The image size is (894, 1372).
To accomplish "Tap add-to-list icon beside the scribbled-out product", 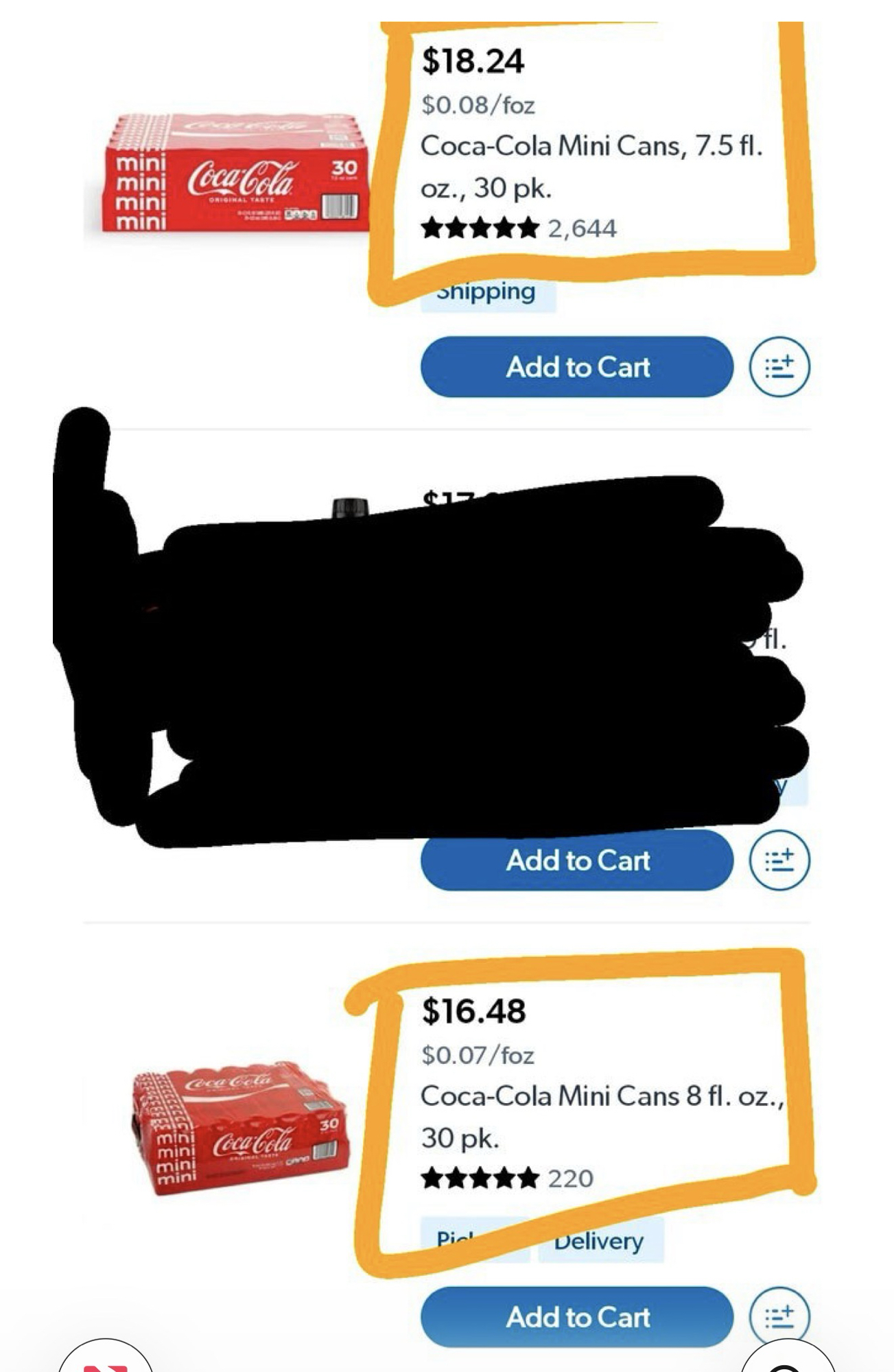I will coord(779,860).
